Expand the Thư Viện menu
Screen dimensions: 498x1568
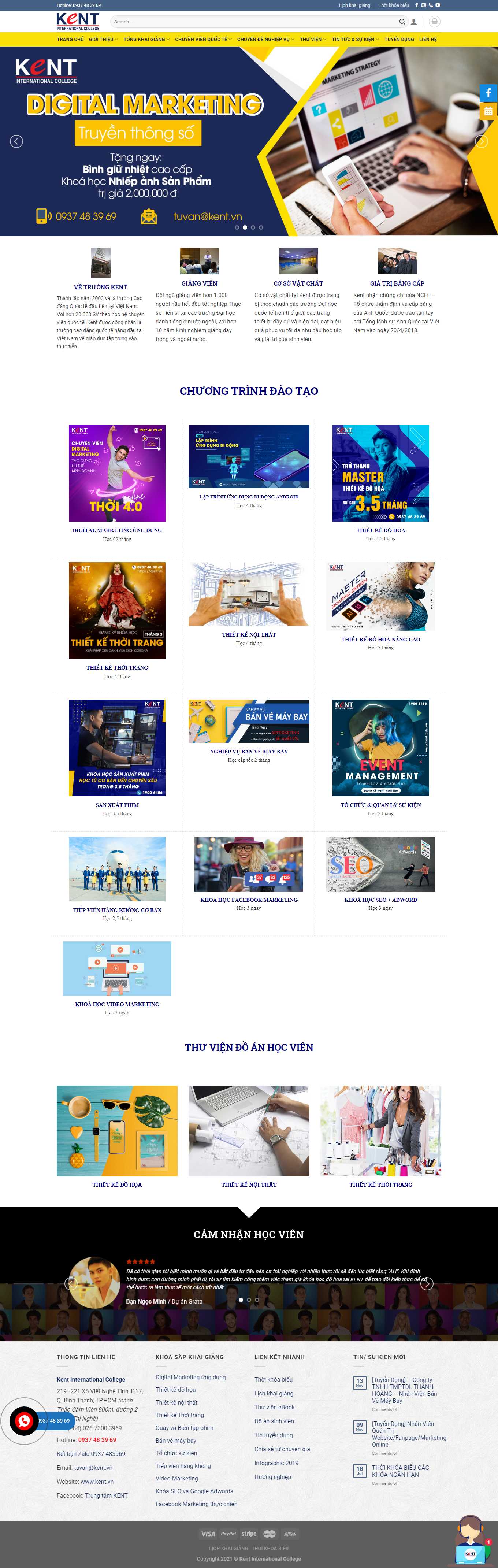point(312,40)
